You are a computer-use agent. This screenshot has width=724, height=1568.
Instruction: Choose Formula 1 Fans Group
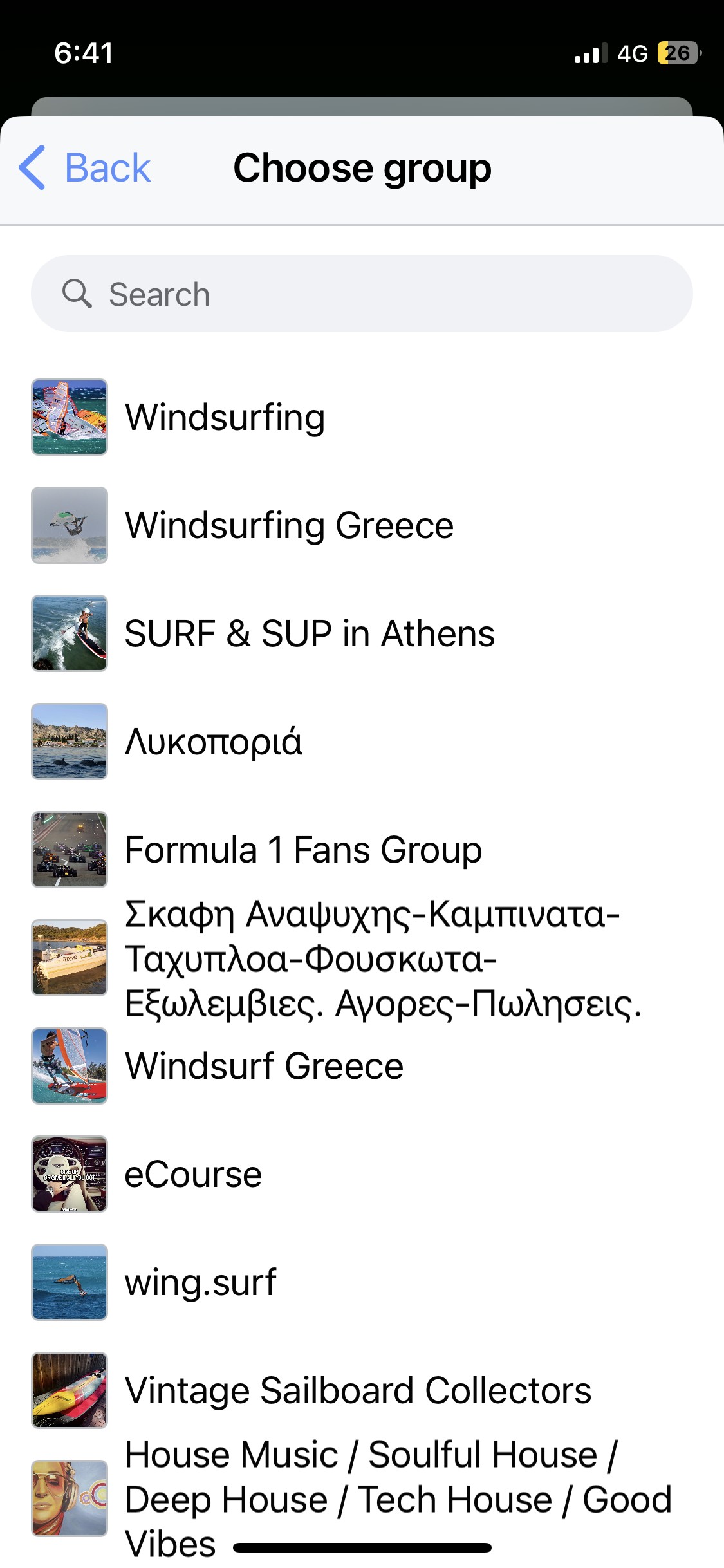pos(303,850)
